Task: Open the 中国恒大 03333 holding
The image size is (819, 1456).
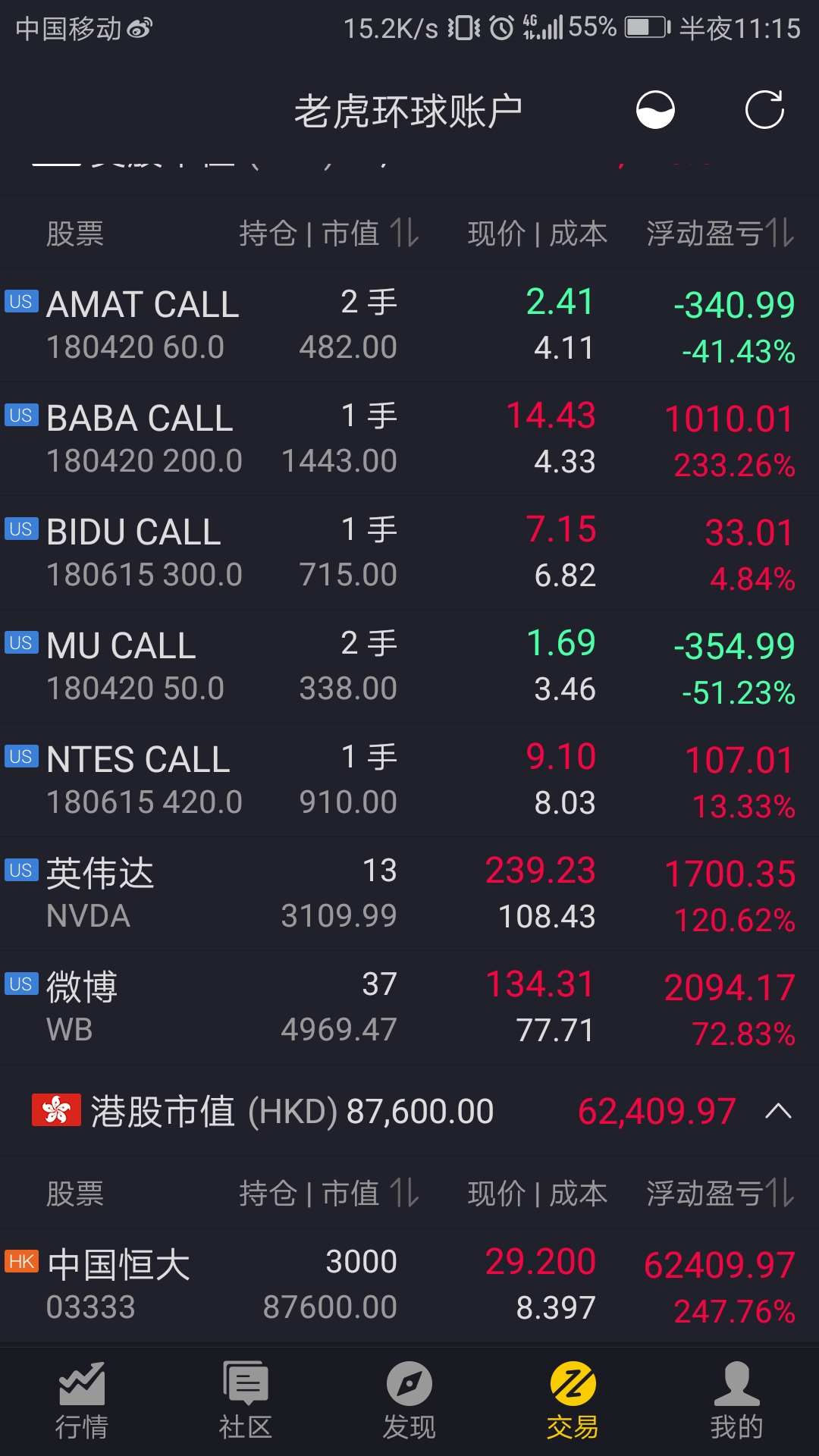Action: (409, 1285)
